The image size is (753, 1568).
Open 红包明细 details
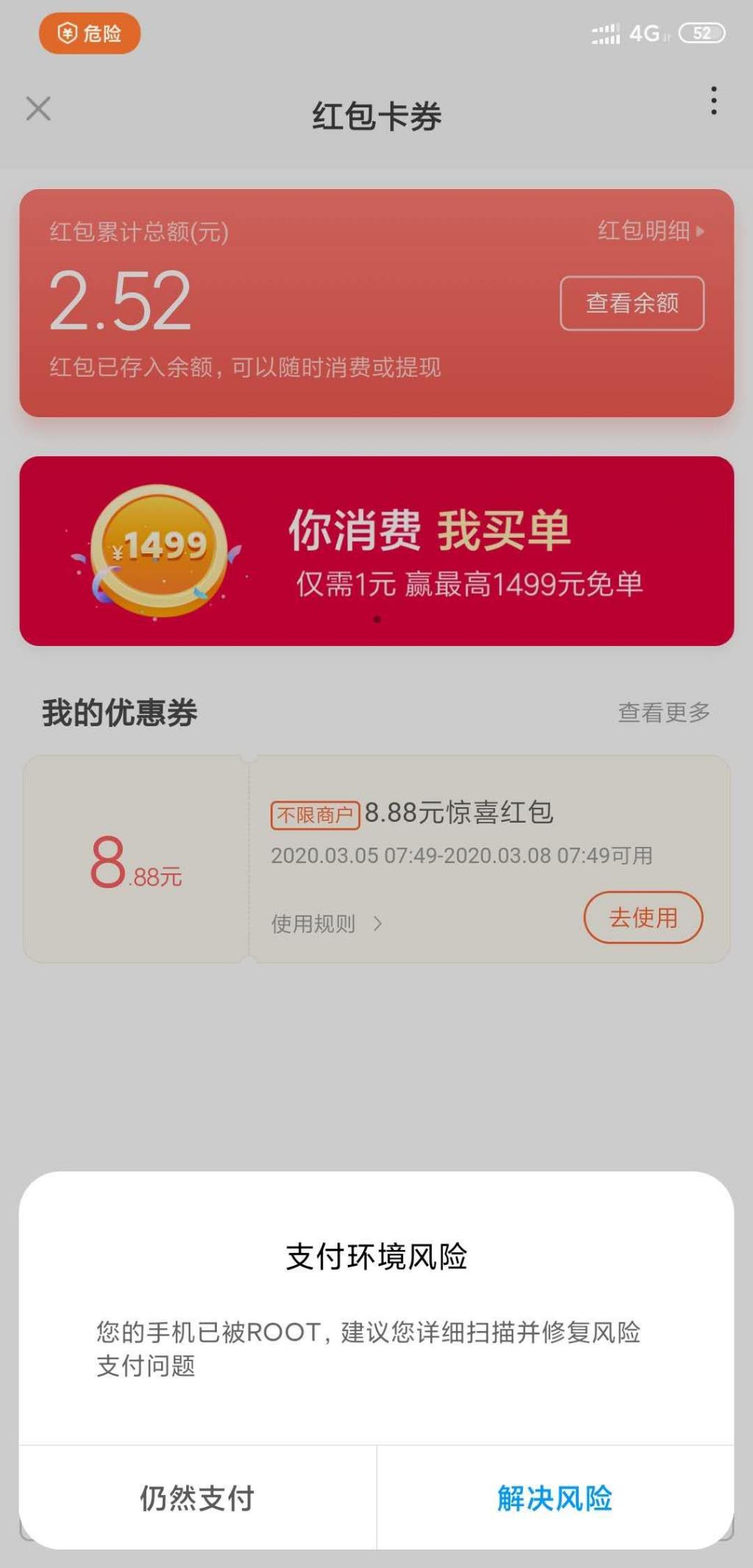tap(650, 231)
